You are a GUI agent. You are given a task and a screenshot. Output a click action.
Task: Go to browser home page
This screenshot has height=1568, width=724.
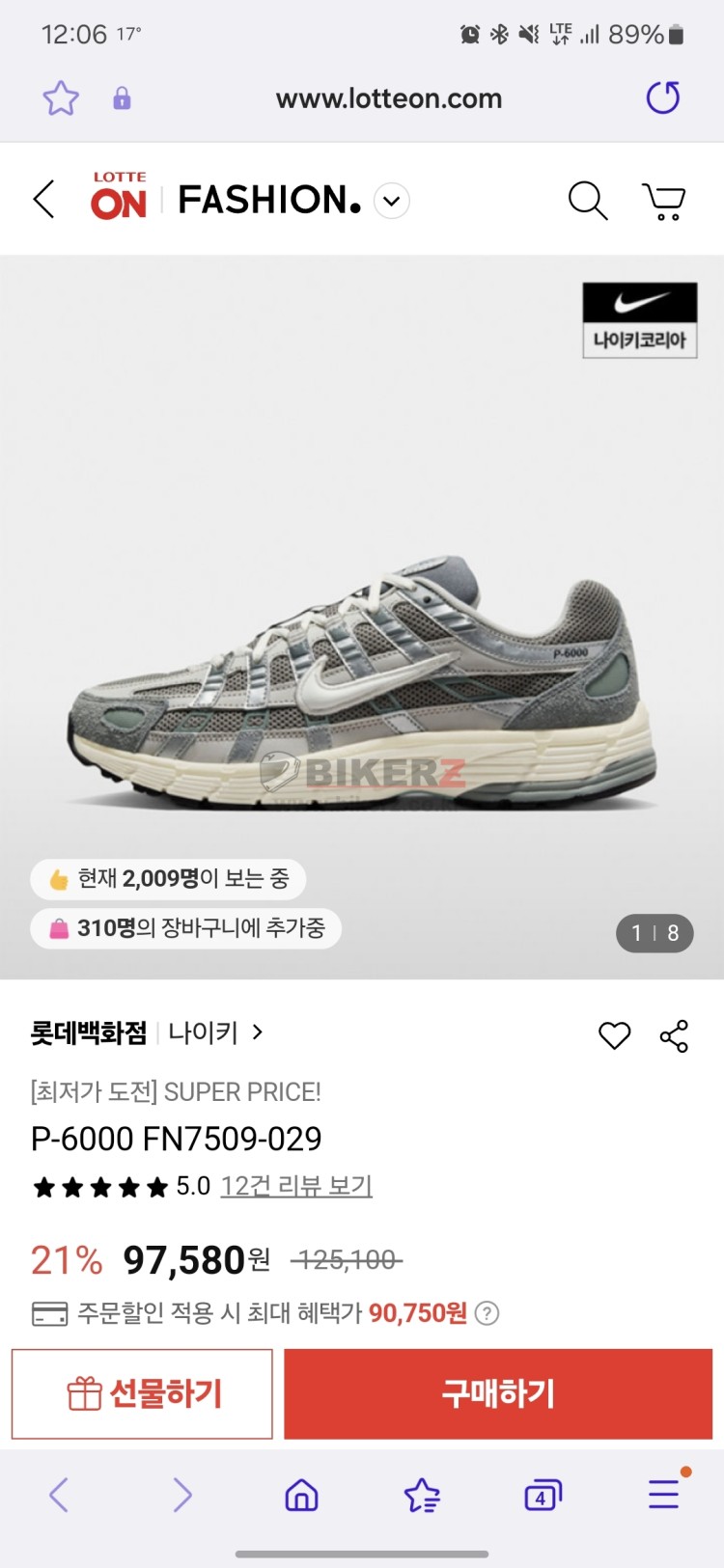(x=301, y=1496)
